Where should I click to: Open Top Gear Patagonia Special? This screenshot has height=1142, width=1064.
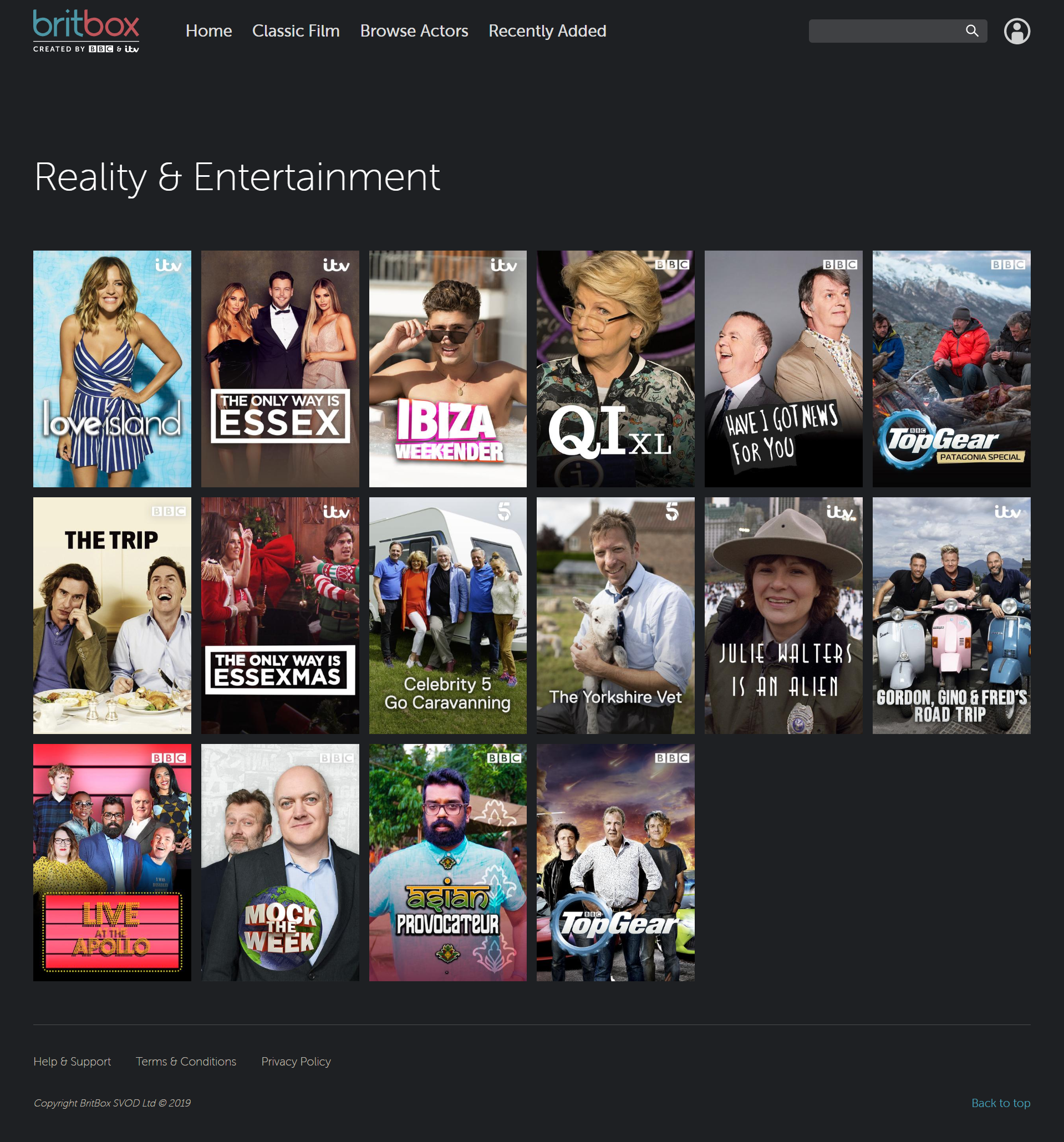951,369
